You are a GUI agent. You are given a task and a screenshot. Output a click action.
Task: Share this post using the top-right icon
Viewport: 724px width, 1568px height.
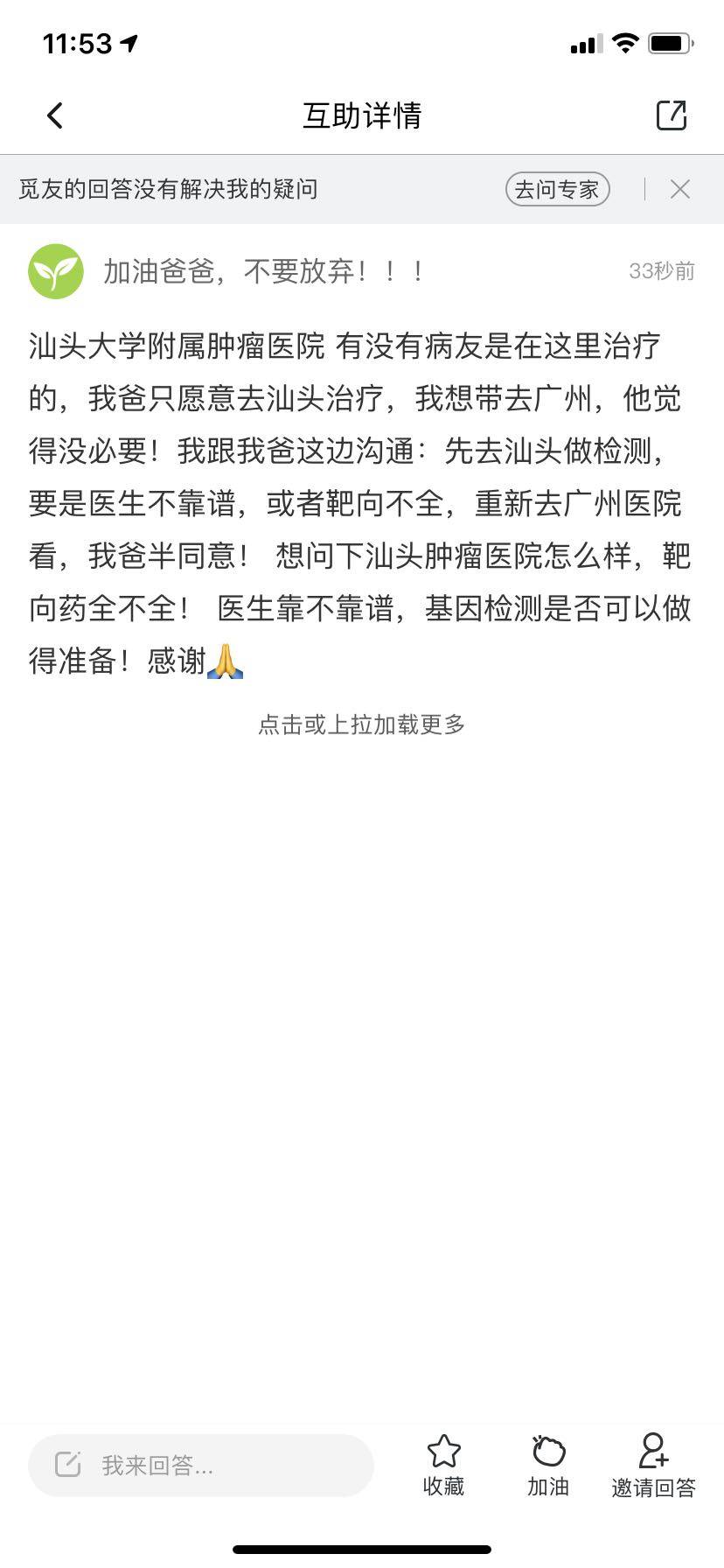click(671, 115)
